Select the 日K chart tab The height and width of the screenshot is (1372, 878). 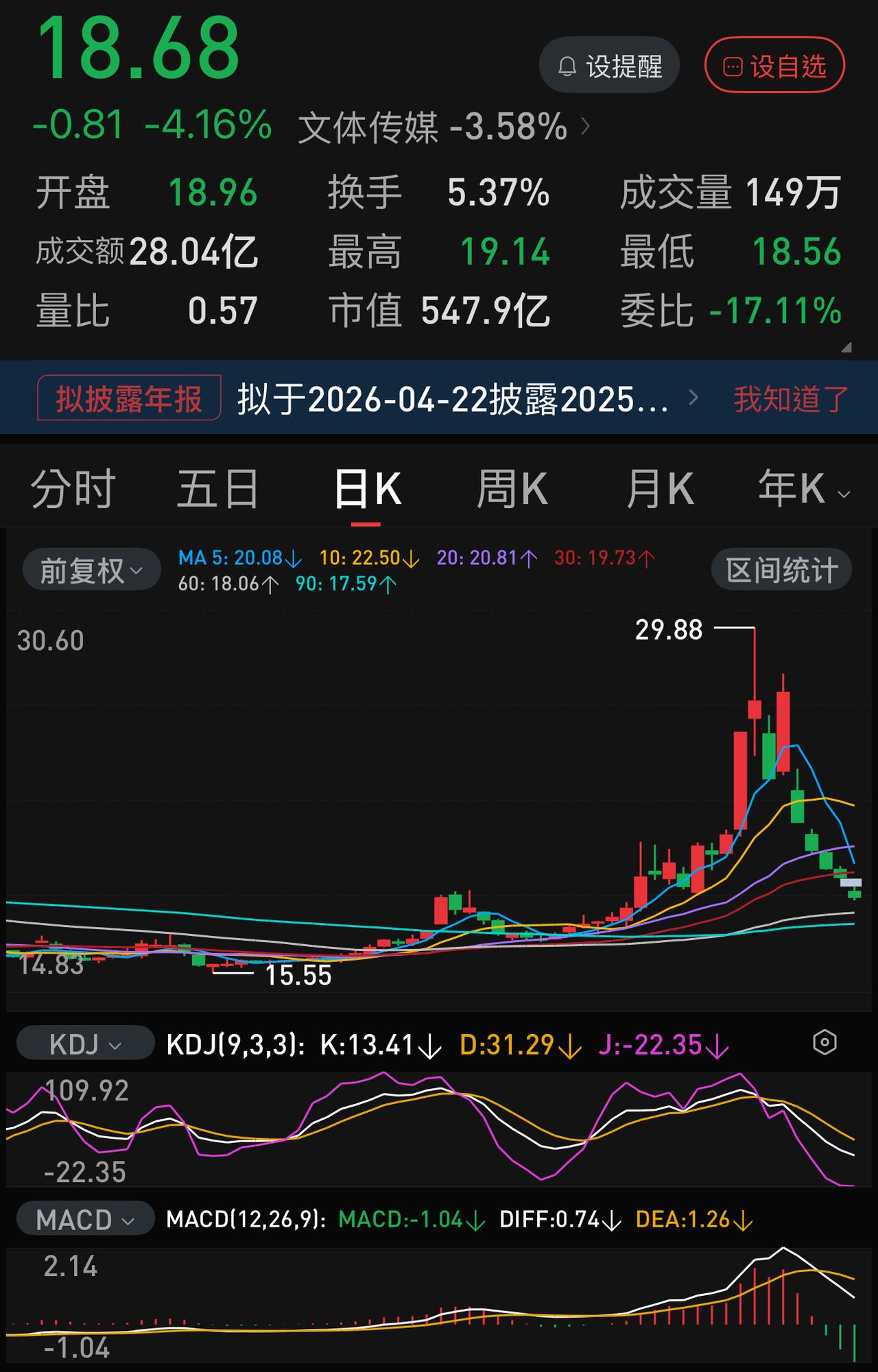tap(367, 490)
